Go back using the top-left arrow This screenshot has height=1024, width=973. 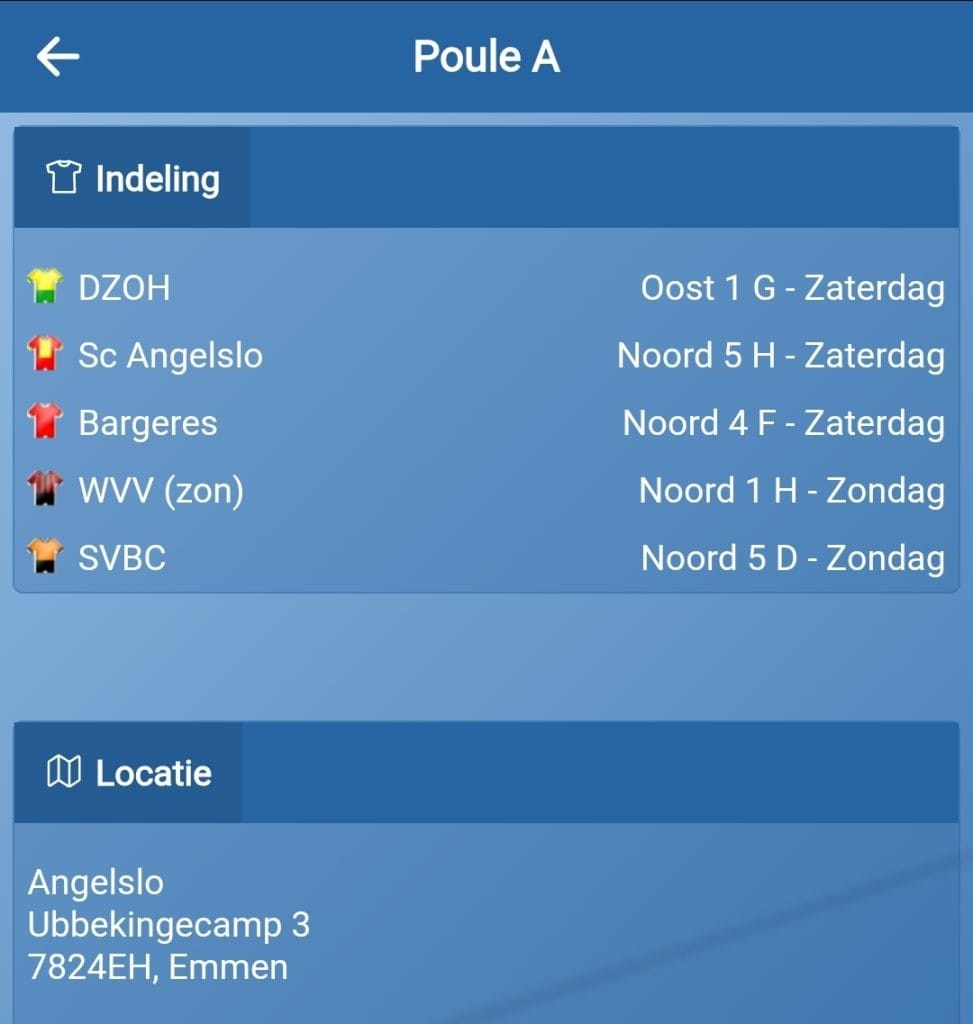pos(58,57)
